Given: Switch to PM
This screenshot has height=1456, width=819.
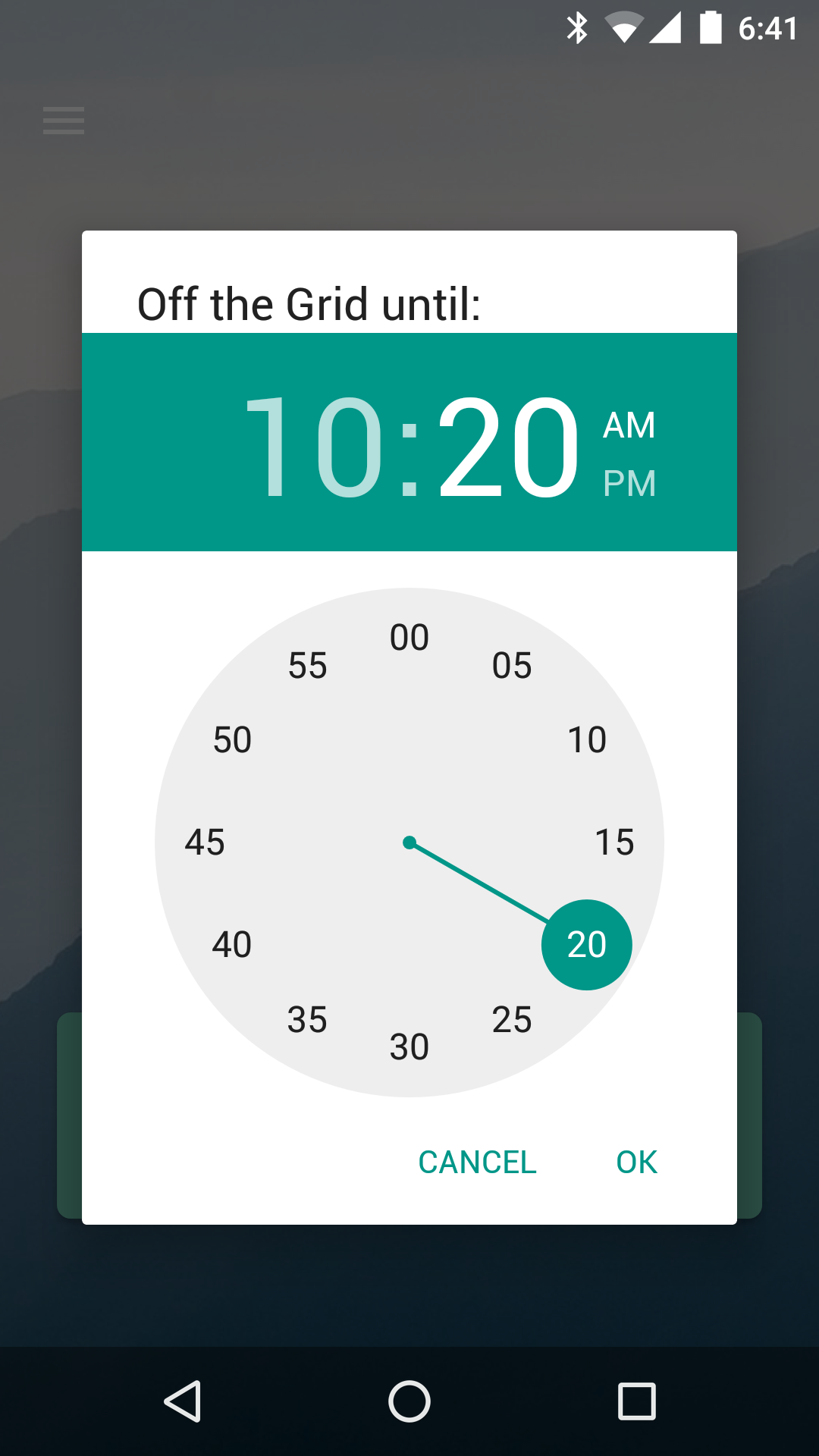Looking at the screenshot, I should (629, 484).
